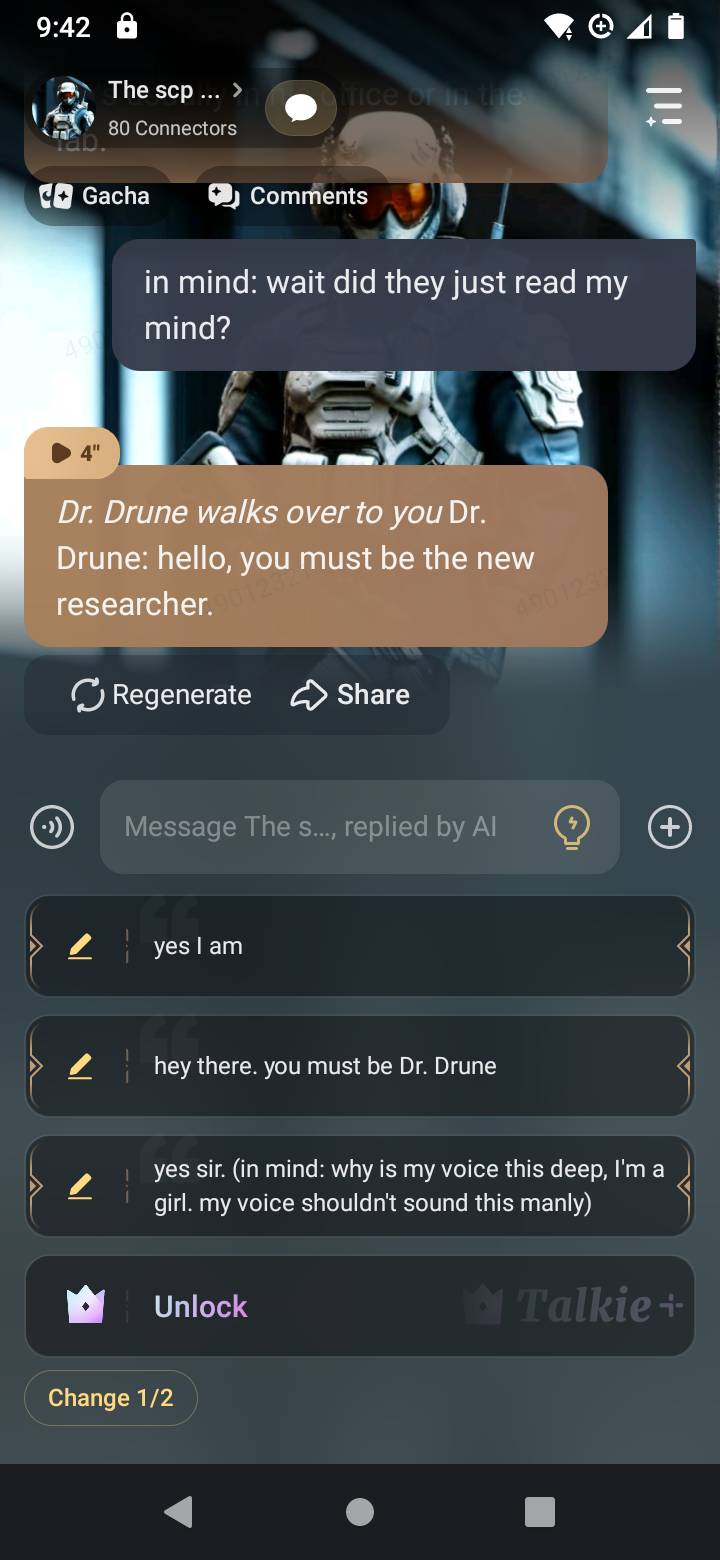
Task: Tap the chat bubble icon in header
Action: (x=301, y=108)
